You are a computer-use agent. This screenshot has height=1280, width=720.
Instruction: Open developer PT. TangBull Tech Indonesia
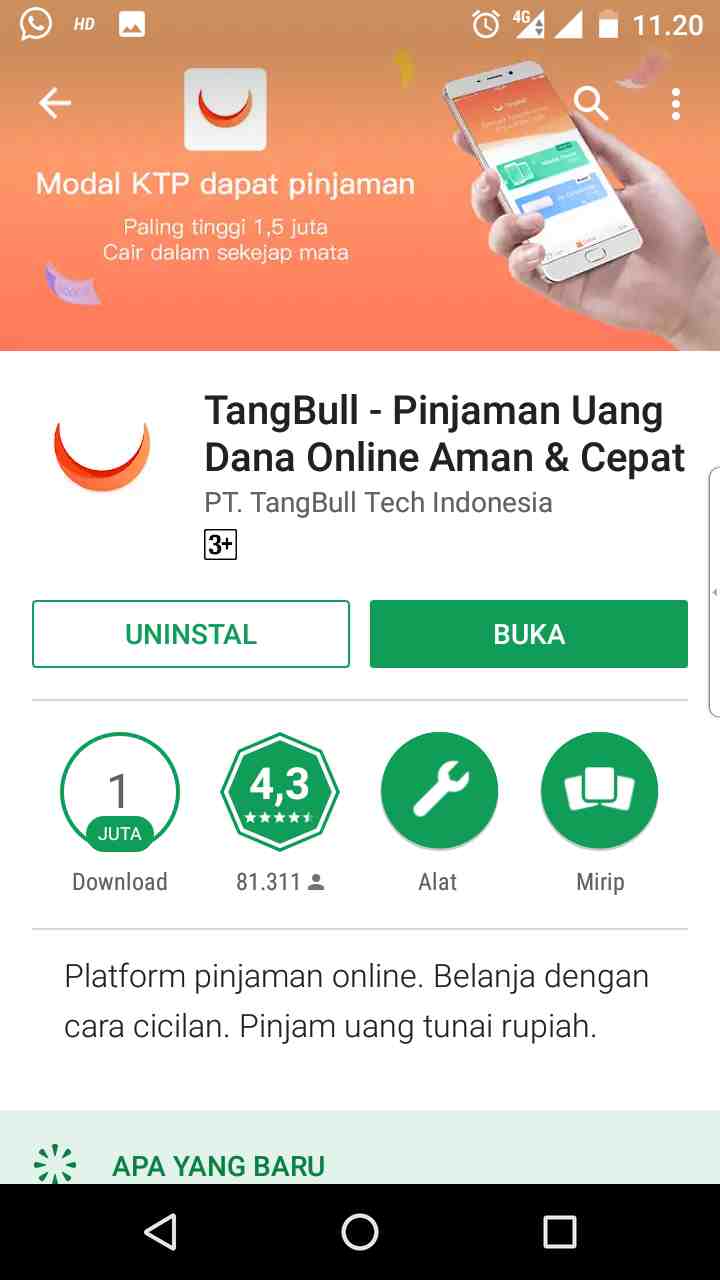(x=378, y=502)
